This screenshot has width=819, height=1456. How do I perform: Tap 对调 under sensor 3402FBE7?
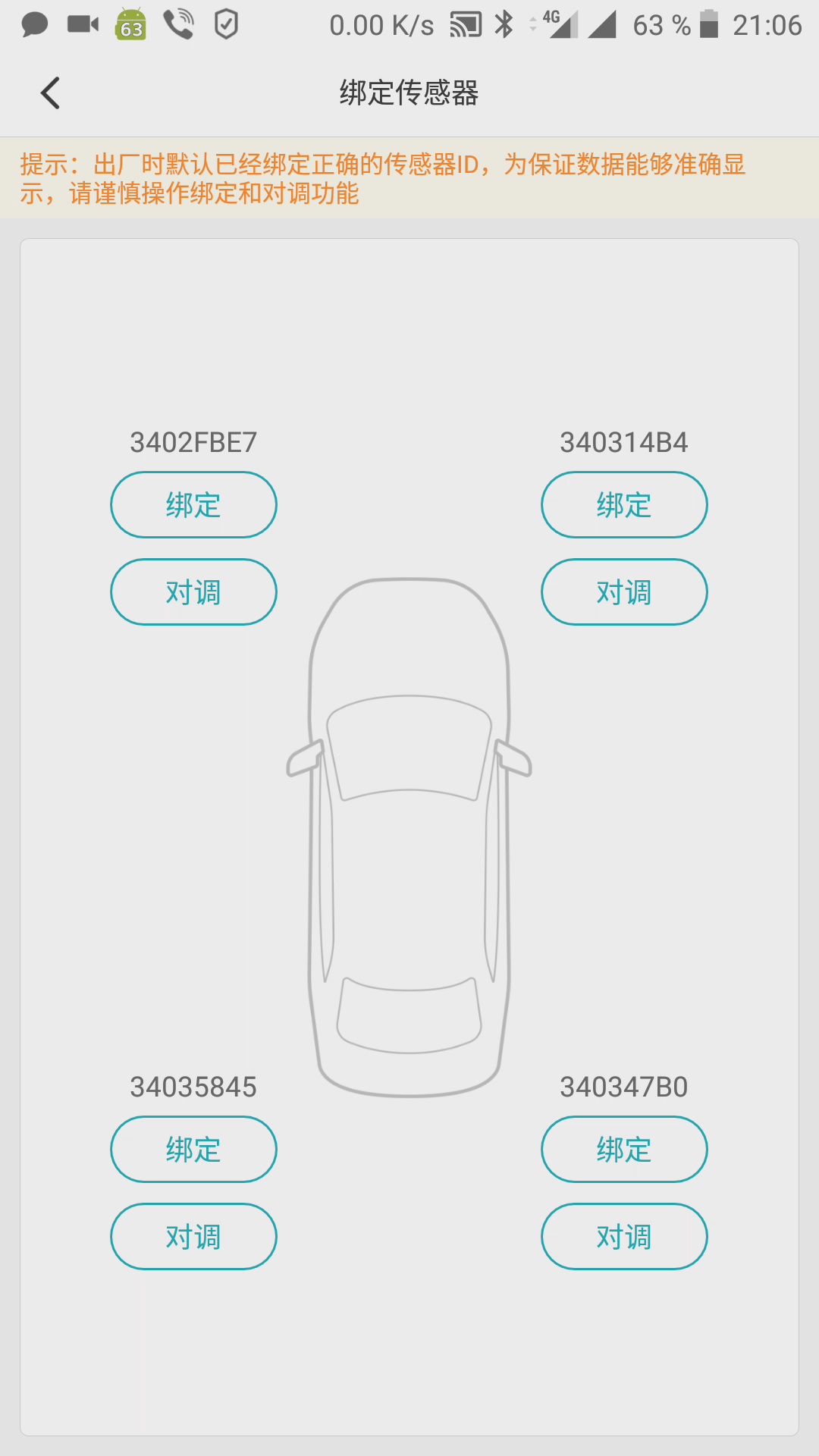tap(193, 592)
